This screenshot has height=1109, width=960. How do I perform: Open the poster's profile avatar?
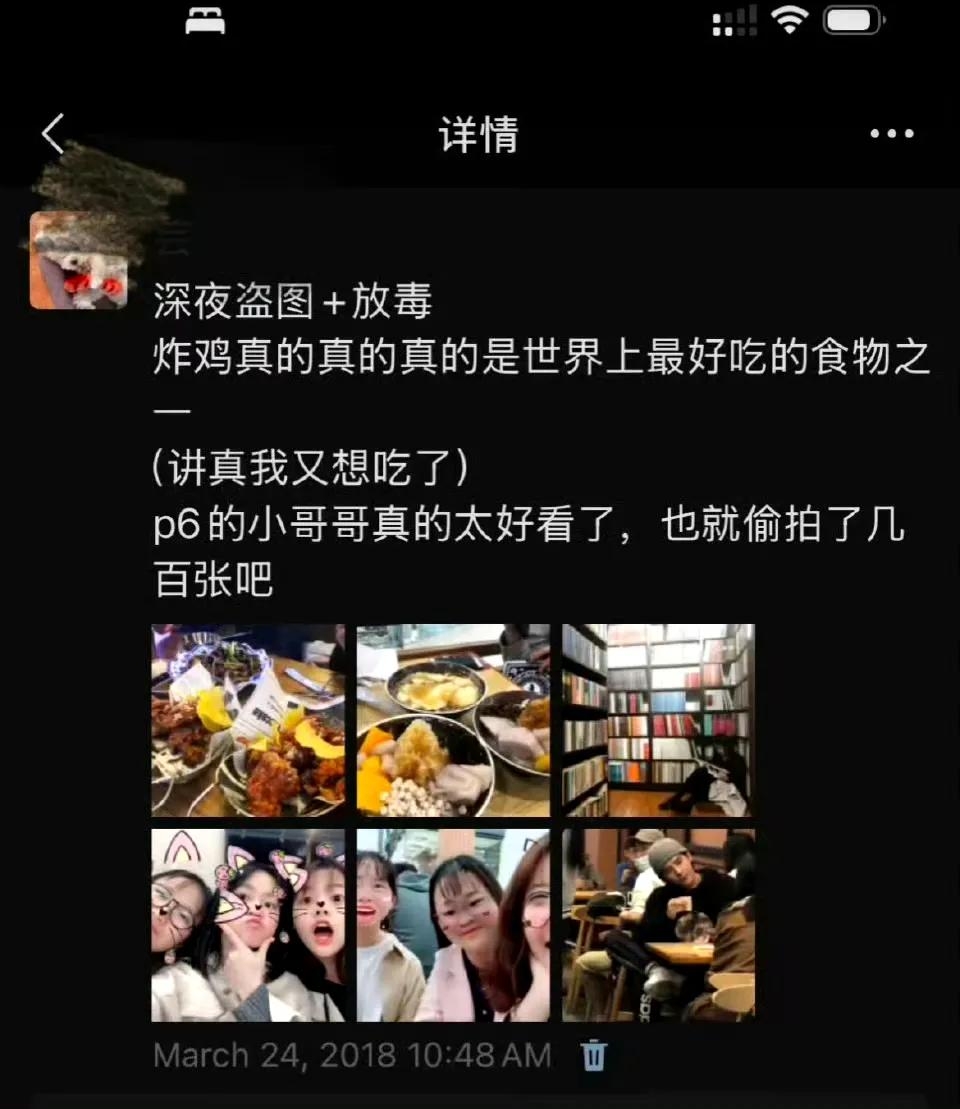(x=79, y=260)
